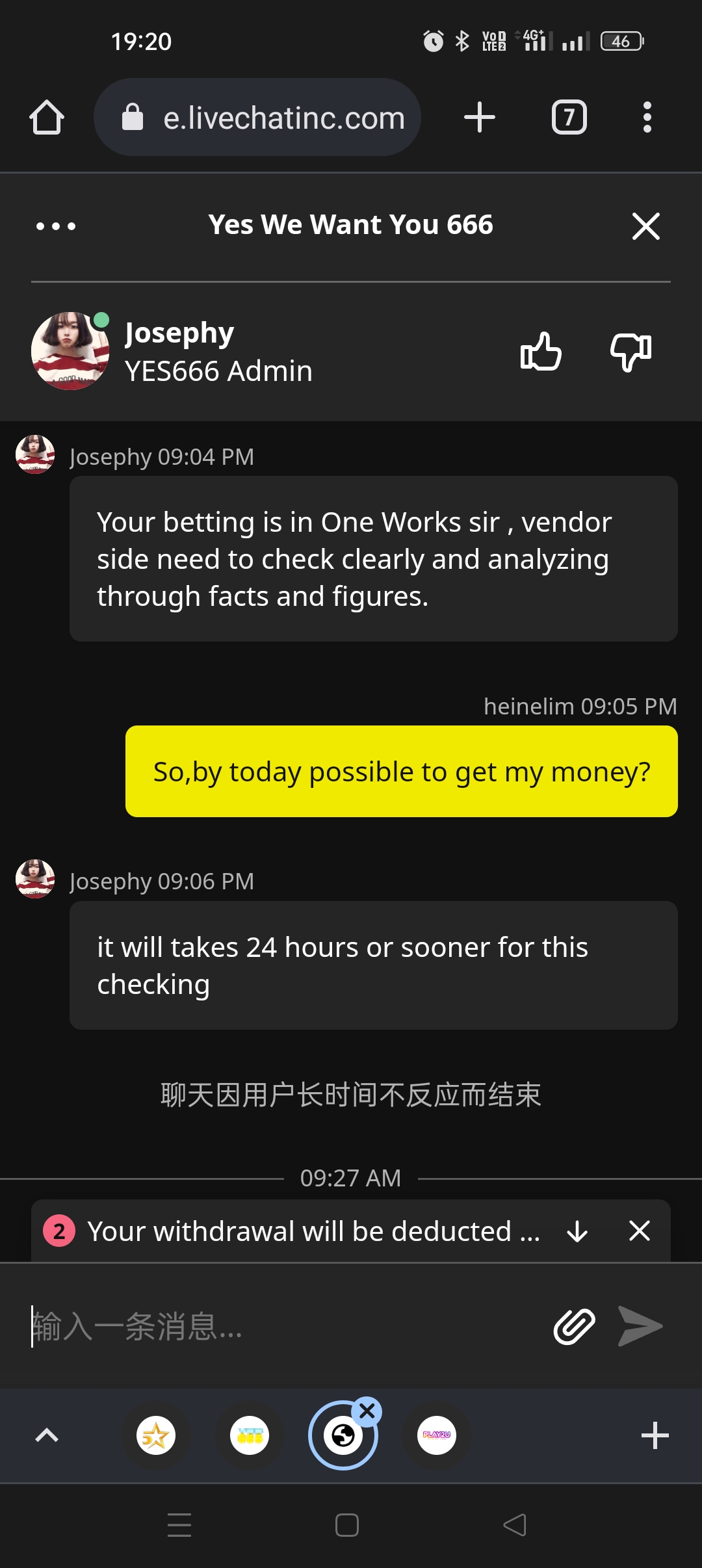Add a new tab from the bottom strip
702x1568 pixels.
pos(655,1435)
